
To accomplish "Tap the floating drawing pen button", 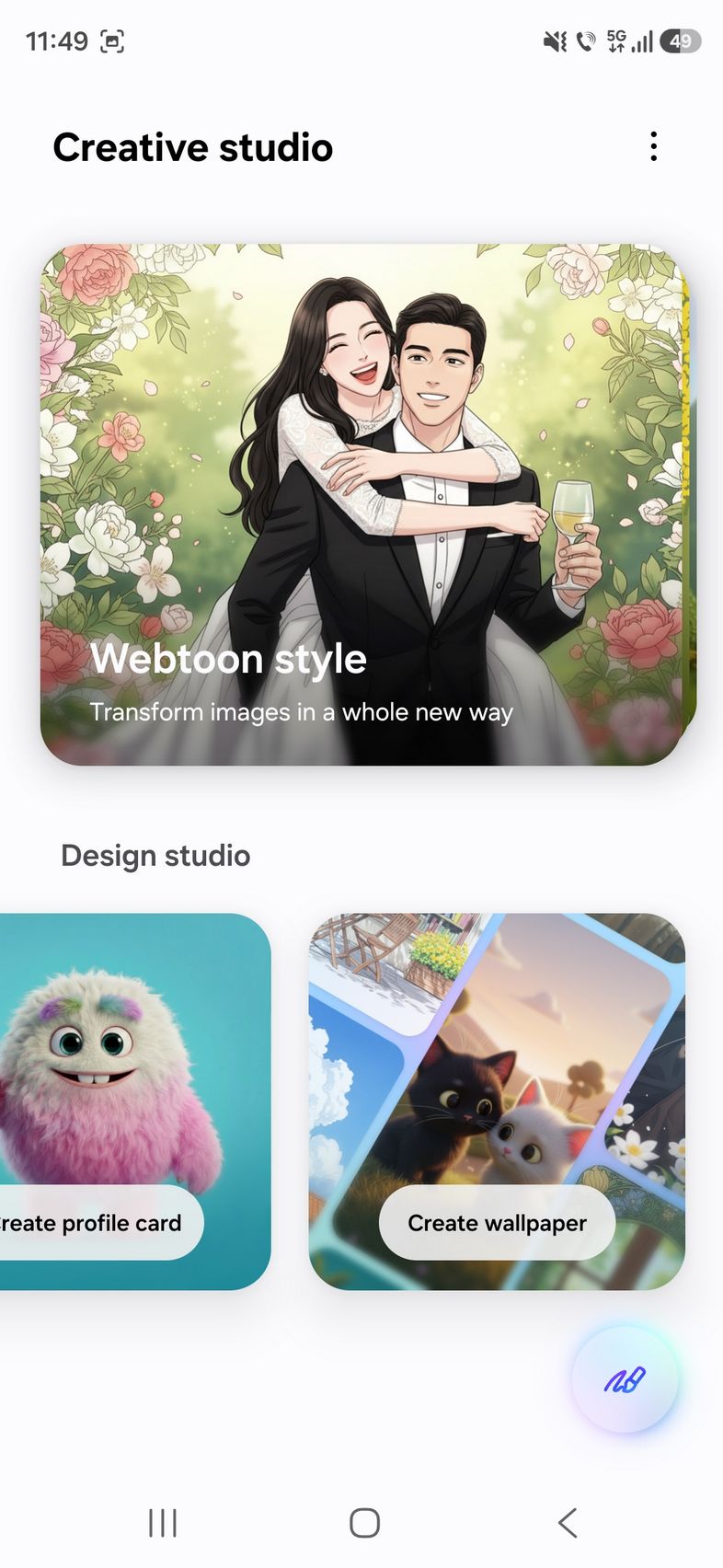I will (x=625, y=1379).
